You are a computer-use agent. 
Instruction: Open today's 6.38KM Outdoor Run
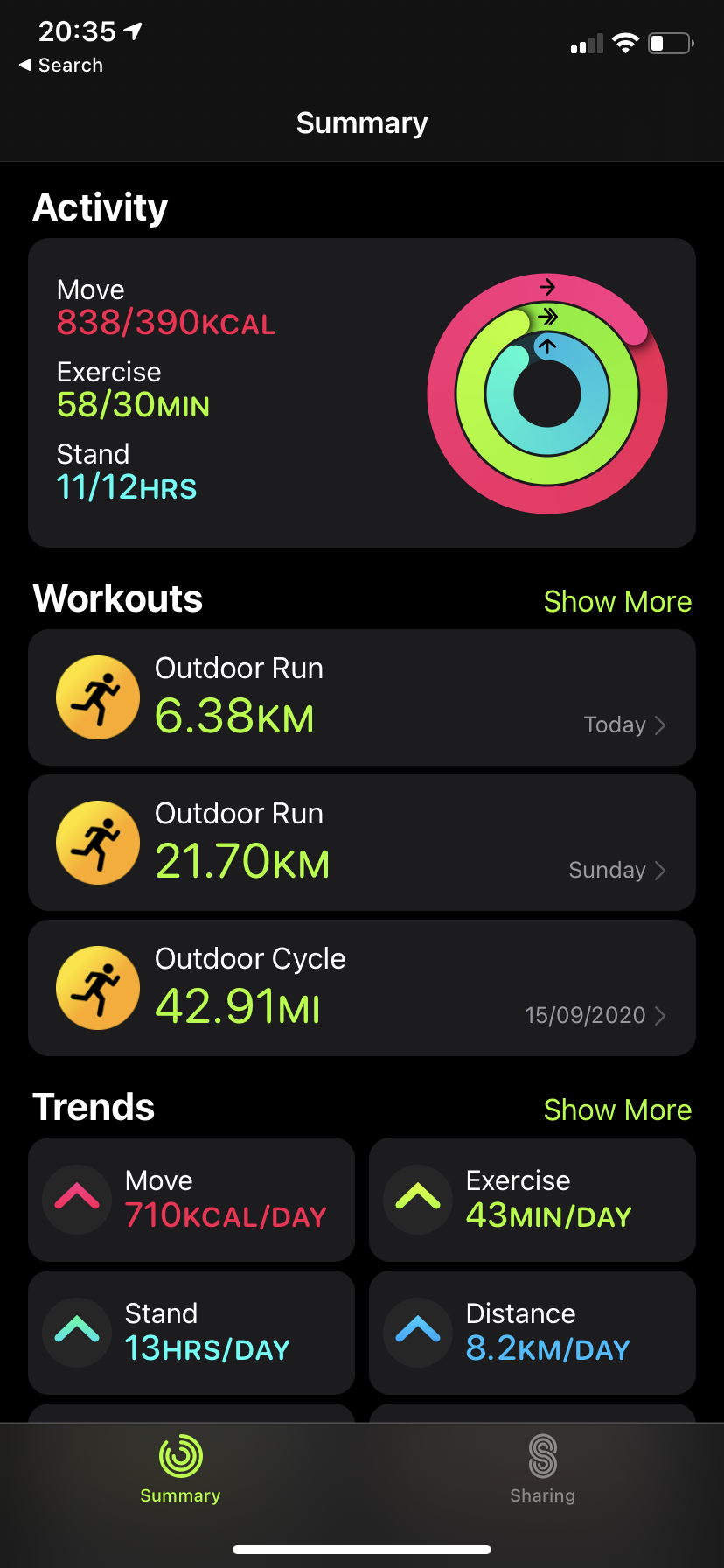(362, 697)
